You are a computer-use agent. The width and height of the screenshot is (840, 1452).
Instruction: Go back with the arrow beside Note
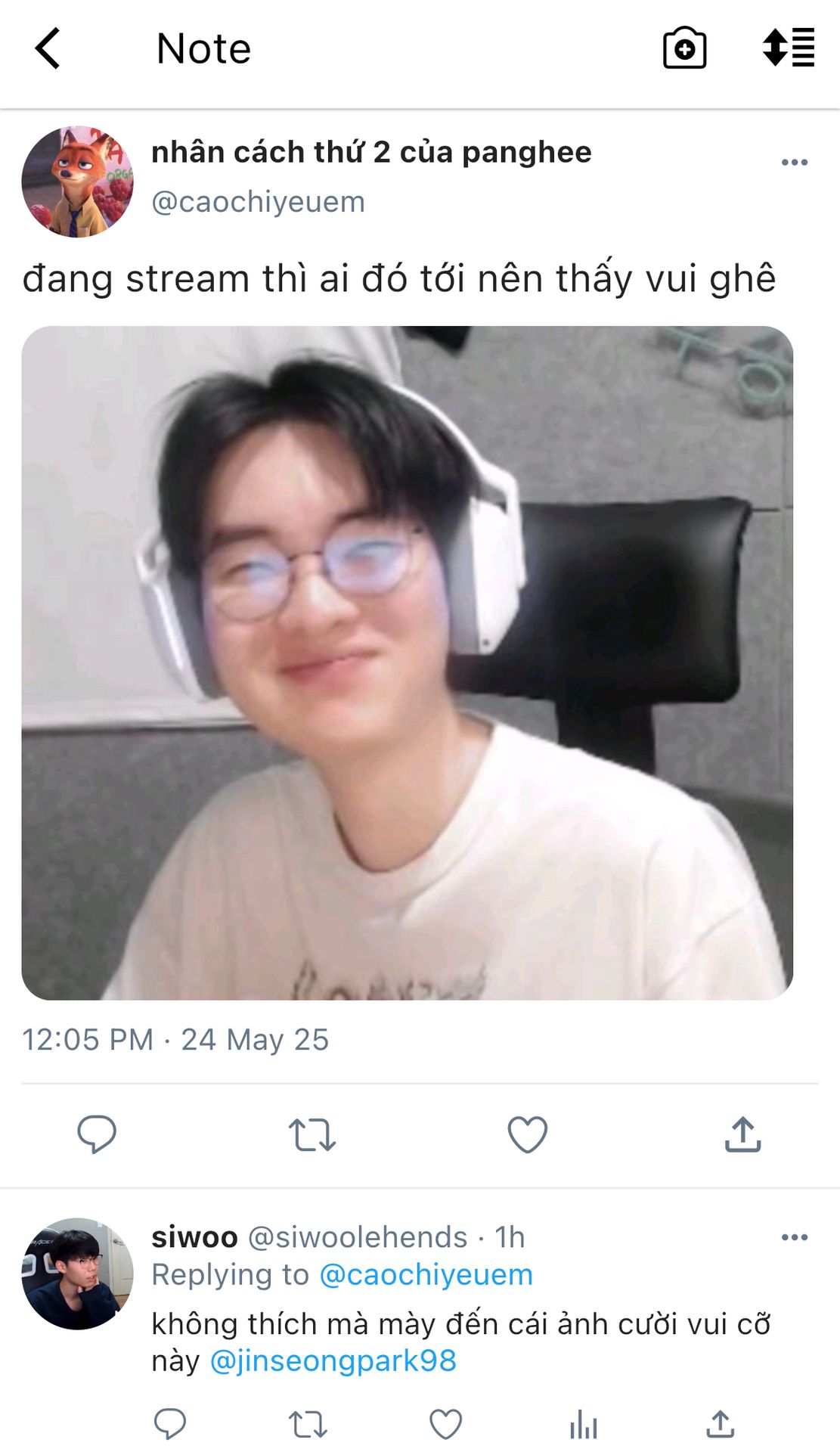pos(48,48)
